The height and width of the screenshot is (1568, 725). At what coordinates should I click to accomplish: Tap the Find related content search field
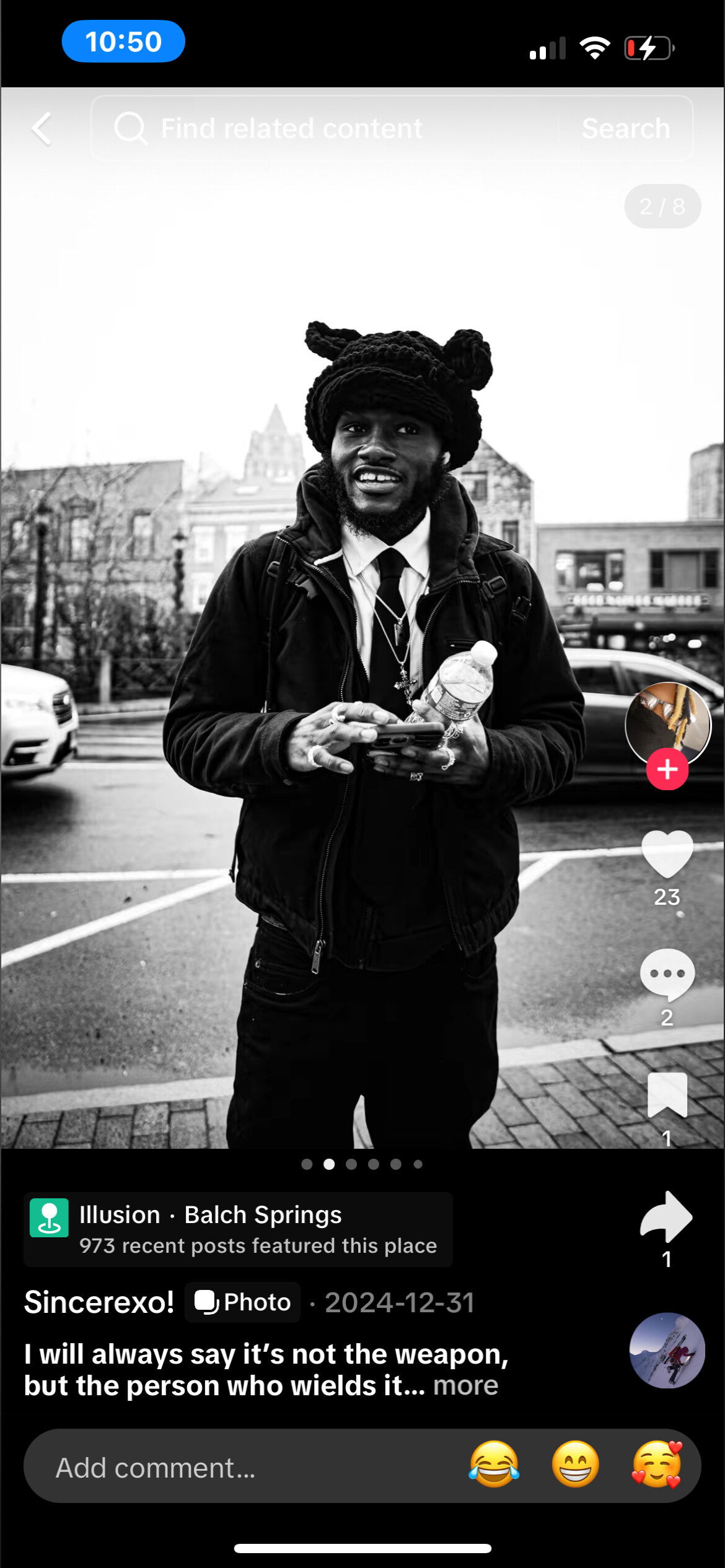coord(322,129)
